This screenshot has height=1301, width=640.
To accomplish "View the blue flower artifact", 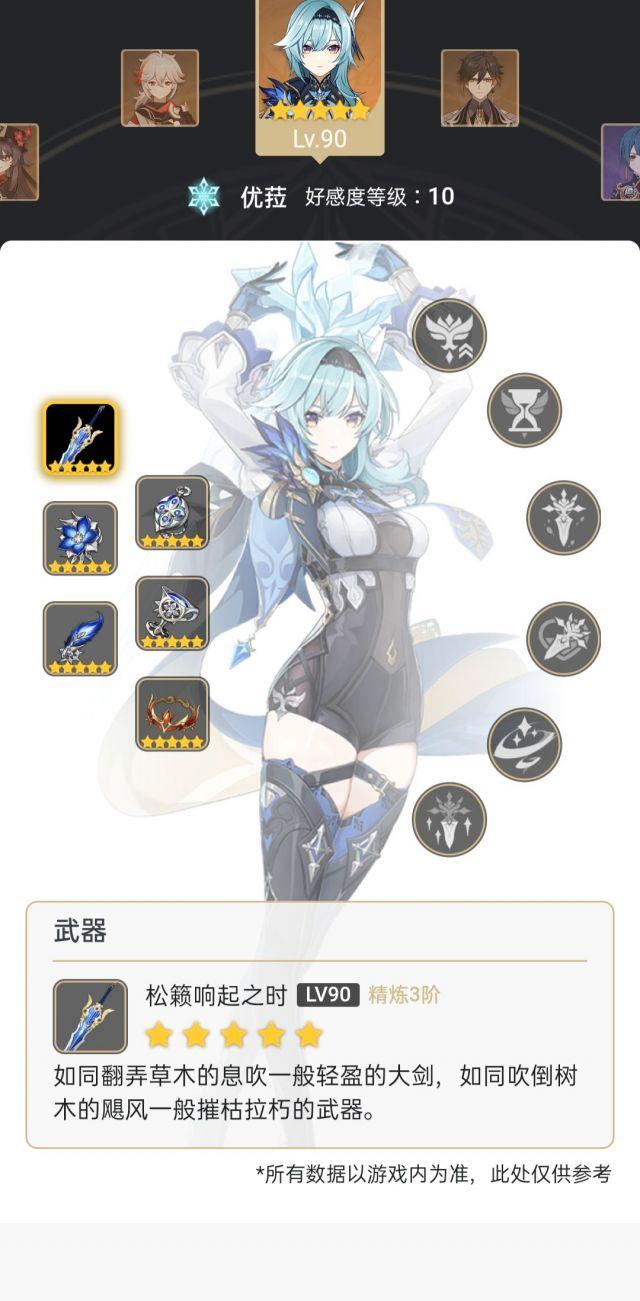I will tap(80, 538).
